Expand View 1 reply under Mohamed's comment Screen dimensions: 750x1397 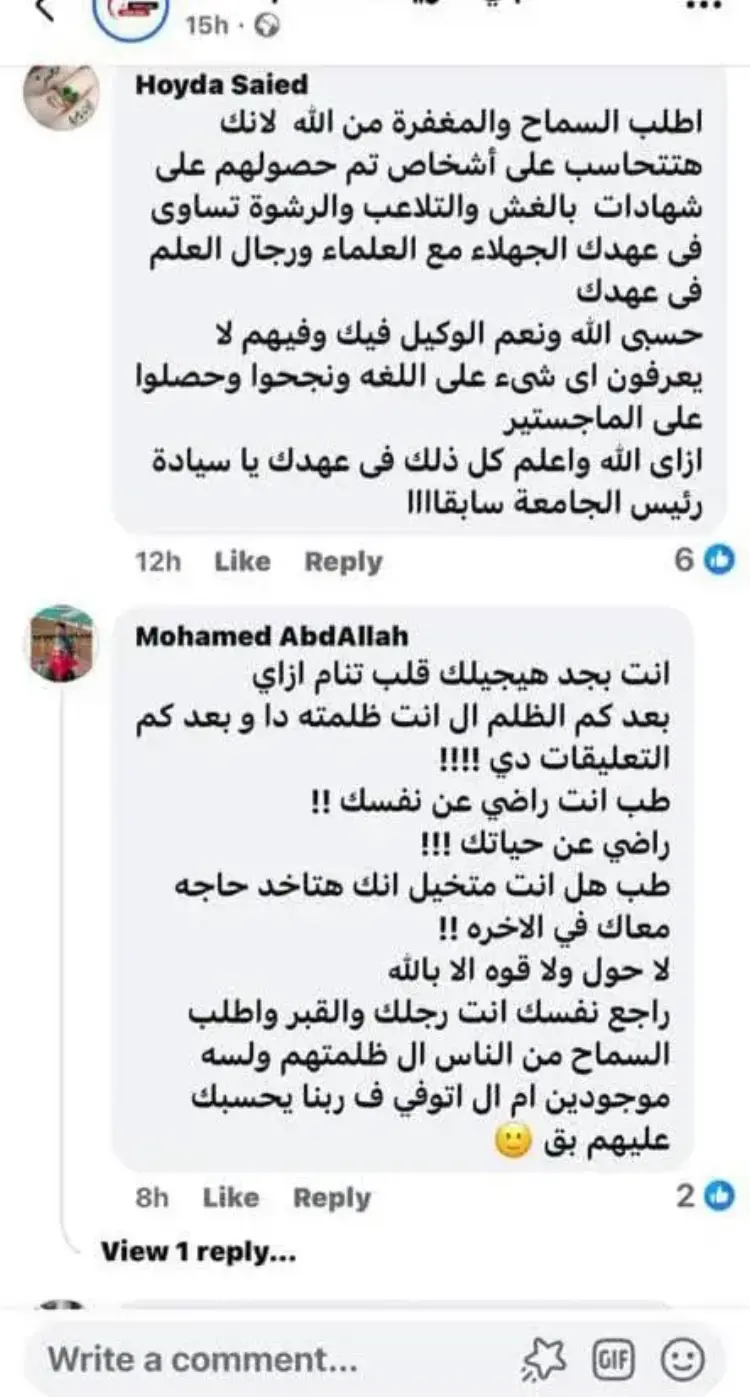[198, 1251]
